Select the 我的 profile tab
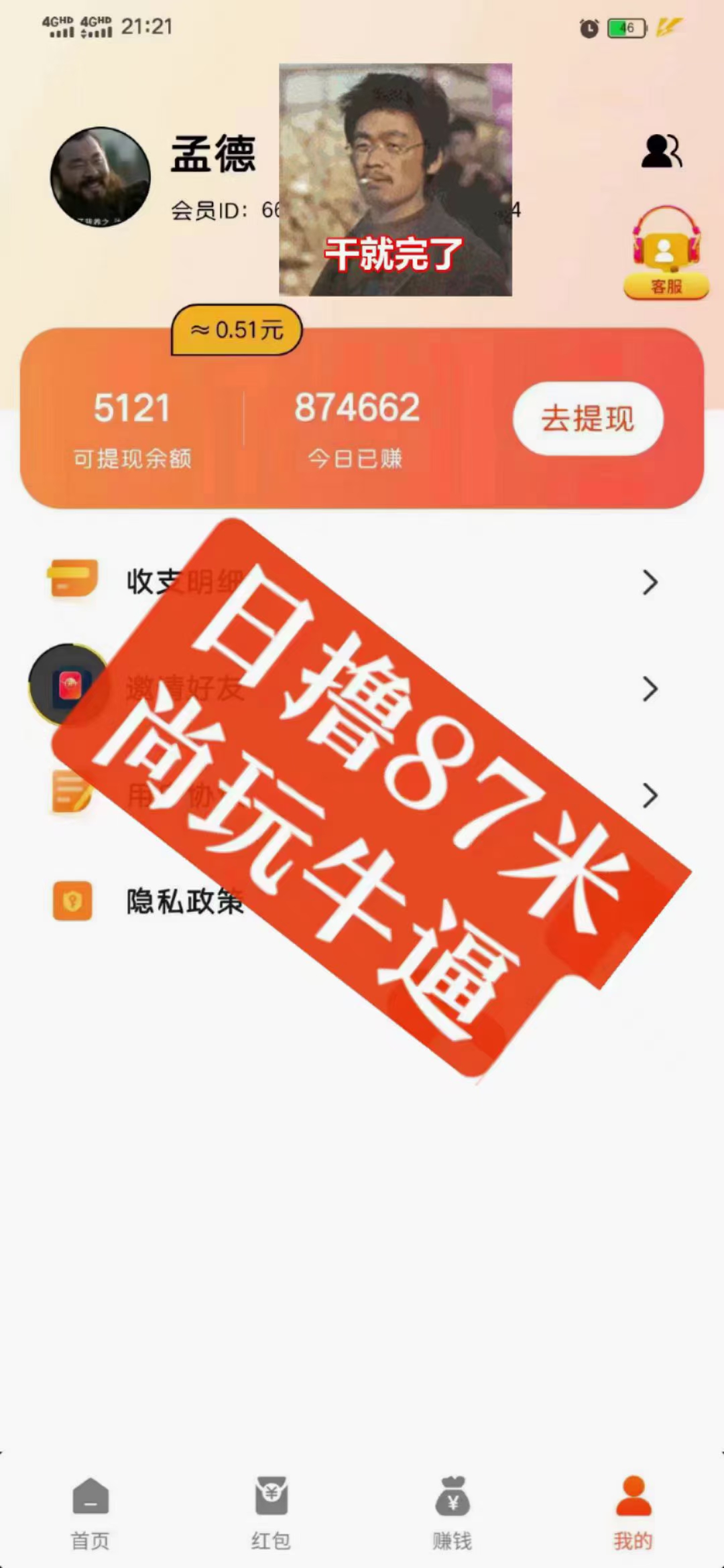 (633, 1514)
